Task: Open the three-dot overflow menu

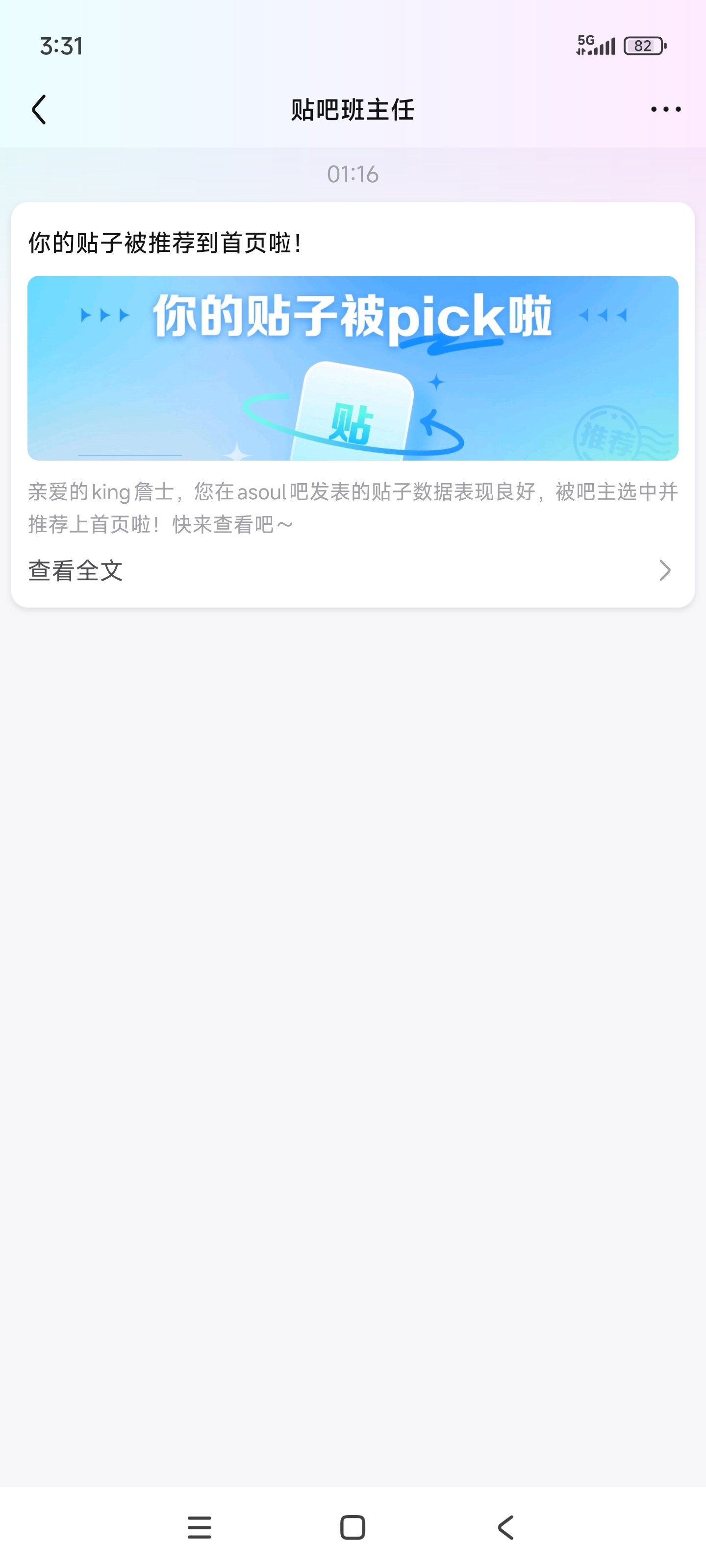Action: tap(665, 110)
